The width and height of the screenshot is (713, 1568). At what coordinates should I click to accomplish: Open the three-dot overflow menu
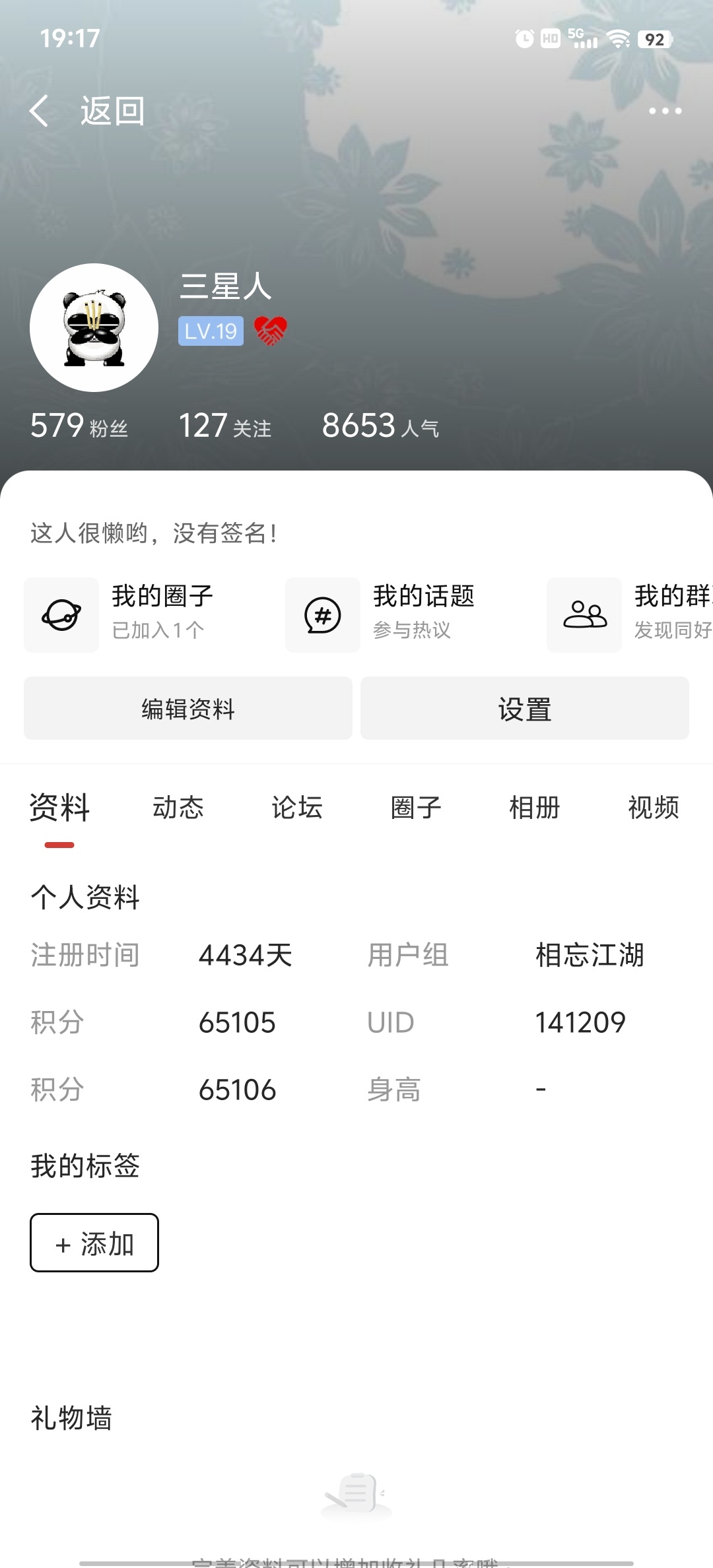click(x=664, y=111)
